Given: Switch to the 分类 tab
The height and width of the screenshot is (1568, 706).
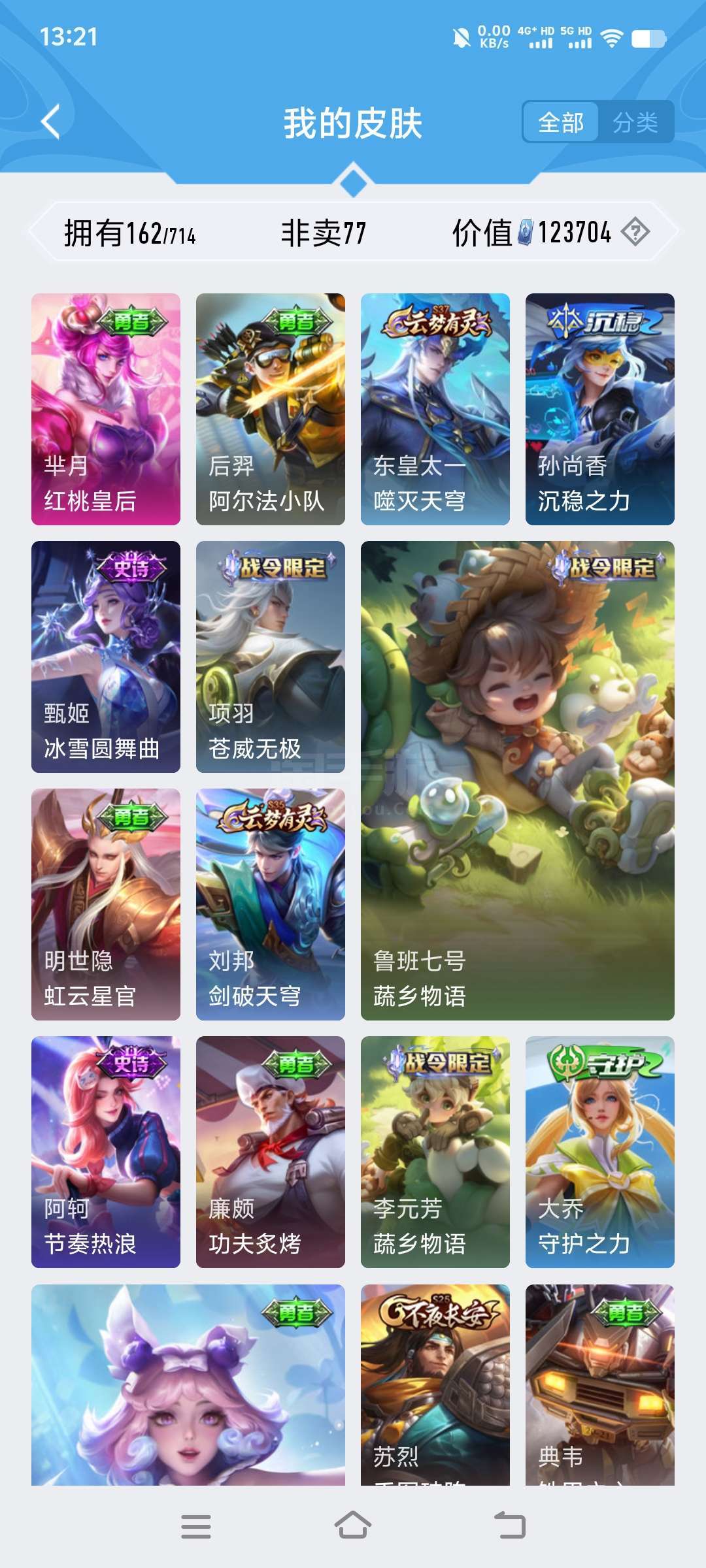Looking at the screenshot, I should pos(635,122).
